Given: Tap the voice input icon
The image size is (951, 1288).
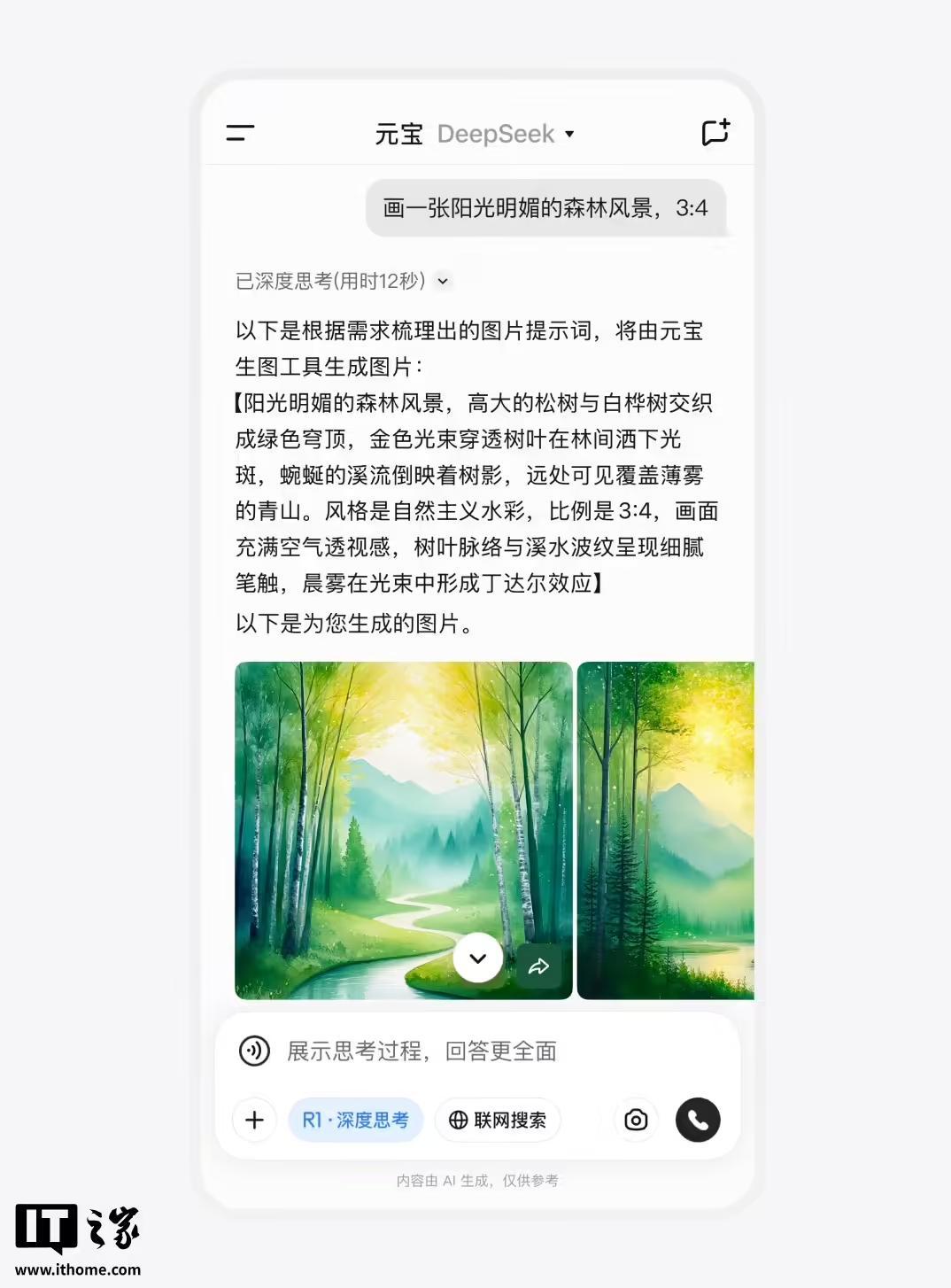Looking at the screenshot, I should [255, 1051].
